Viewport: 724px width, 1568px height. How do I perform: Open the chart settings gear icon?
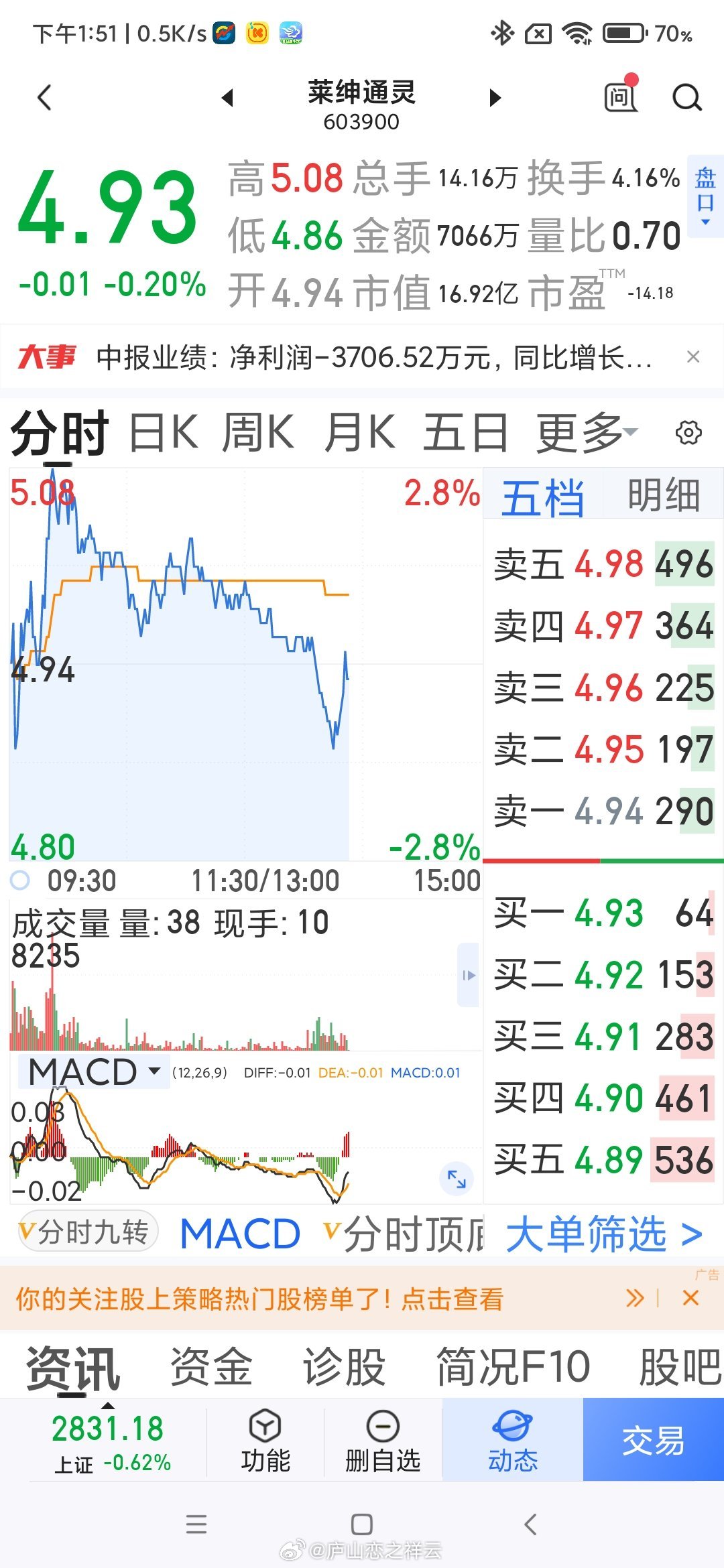click(x=688, y=434)
